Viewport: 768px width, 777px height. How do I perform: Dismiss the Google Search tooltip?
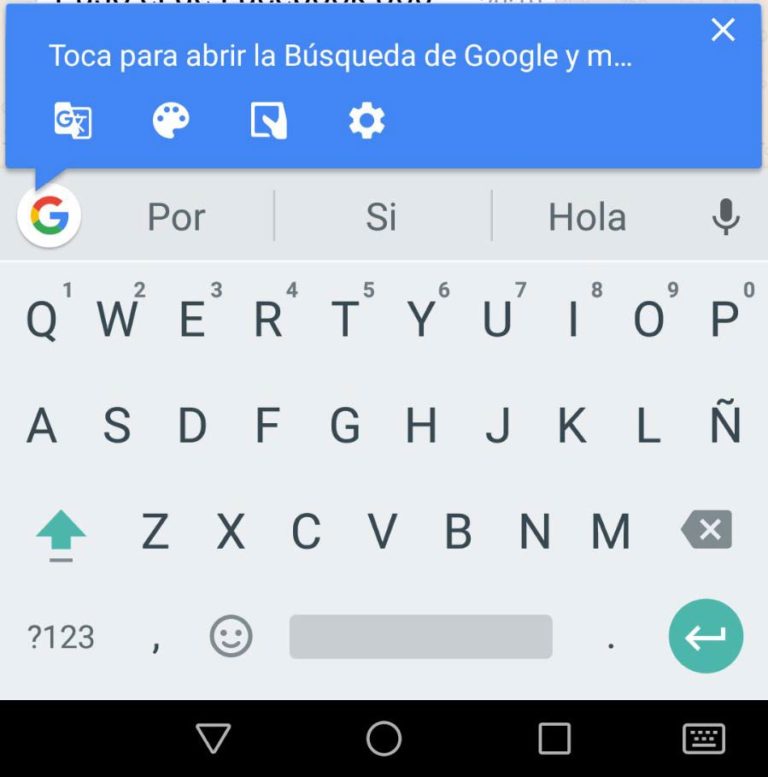tap(723, 29)
